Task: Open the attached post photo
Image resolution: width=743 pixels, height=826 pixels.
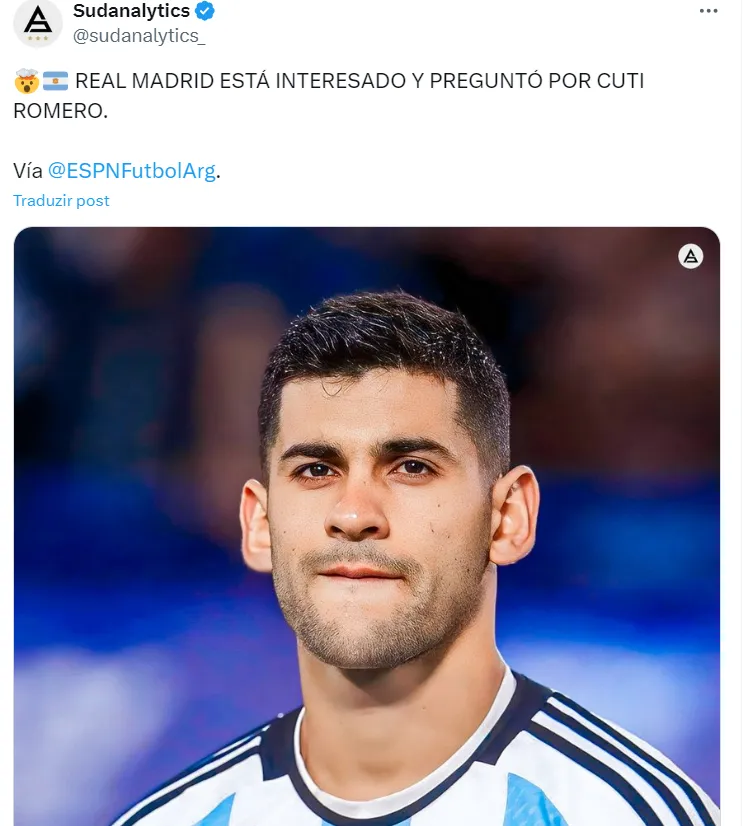Action: point(366,525)
